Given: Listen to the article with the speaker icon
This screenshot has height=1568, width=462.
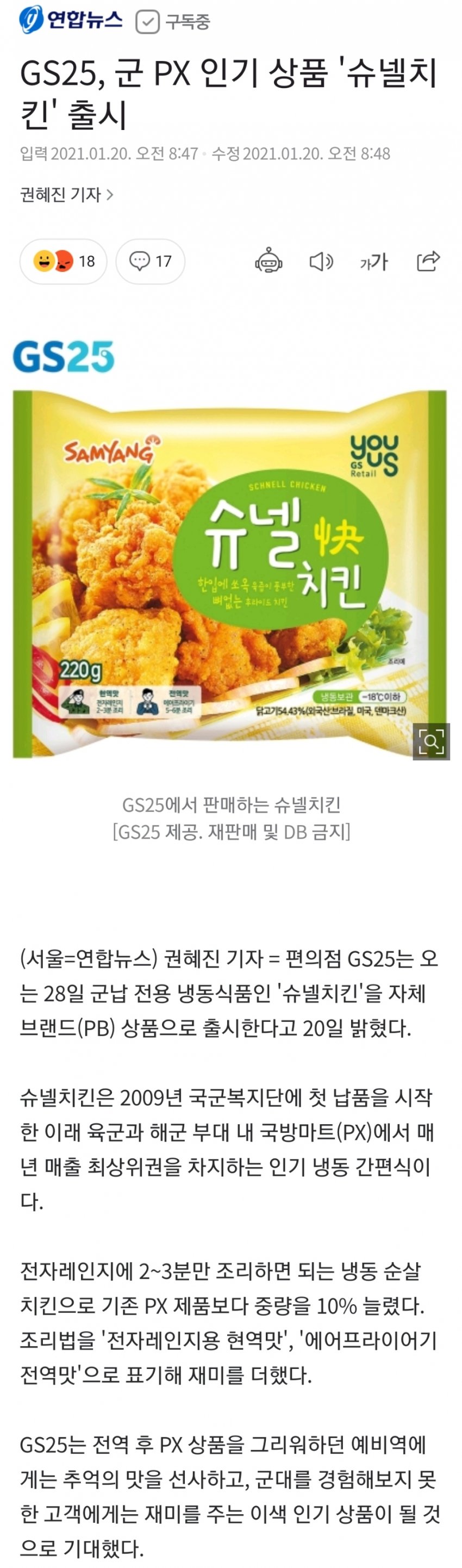Looking at the screenshot, I should click(321, 262).
